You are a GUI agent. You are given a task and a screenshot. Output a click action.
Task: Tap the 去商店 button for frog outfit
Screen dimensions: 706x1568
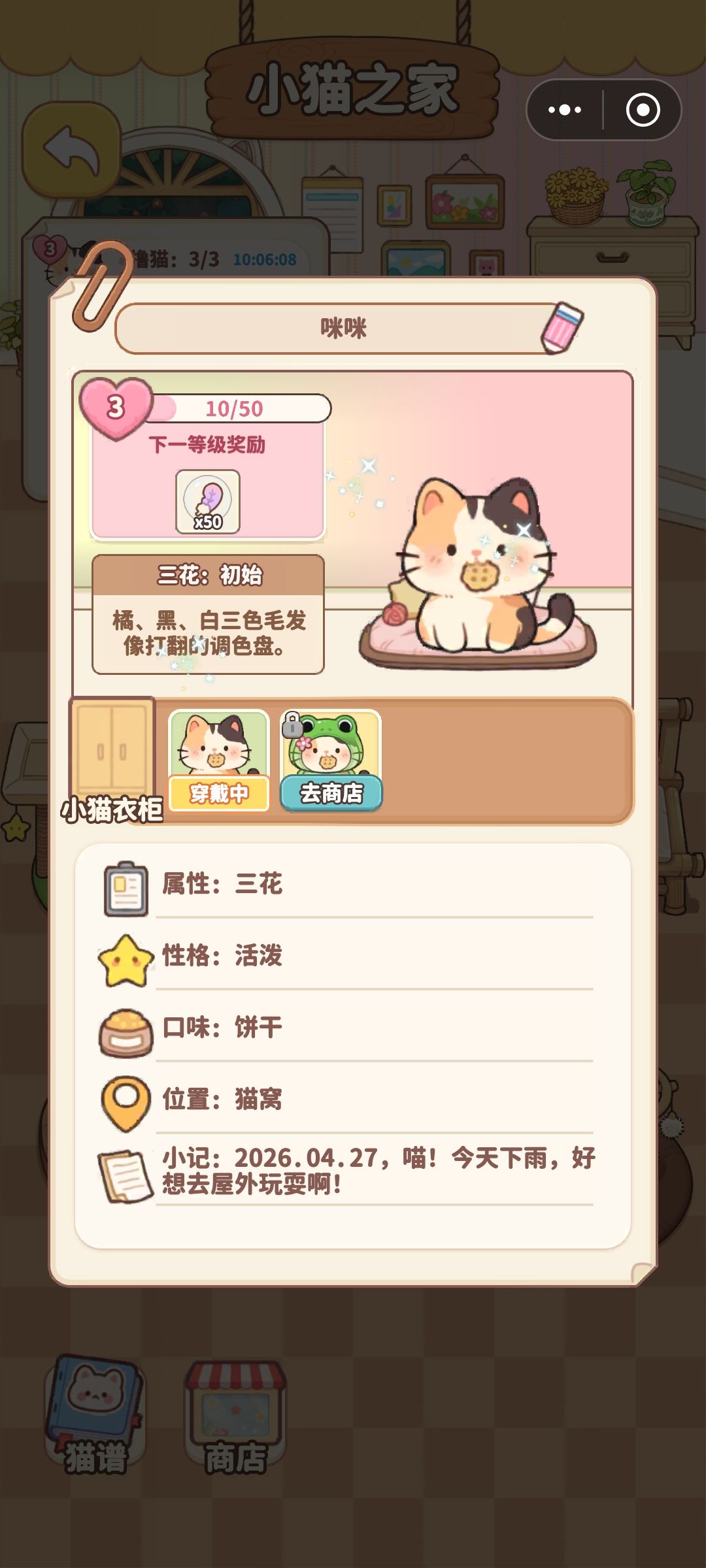pyautogui.click(x=331, y=793)
